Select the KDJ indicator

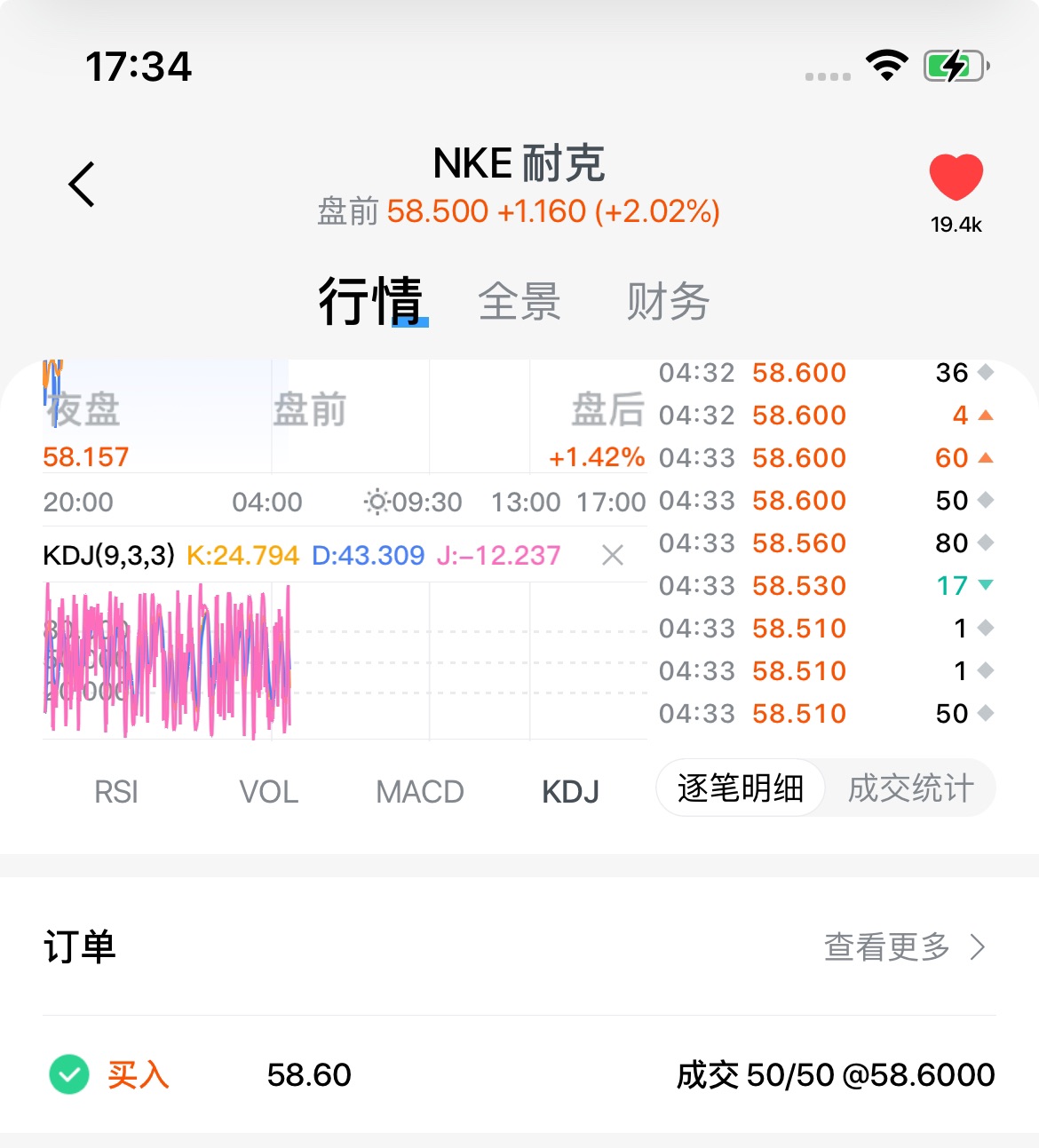(x=570, y=791)
